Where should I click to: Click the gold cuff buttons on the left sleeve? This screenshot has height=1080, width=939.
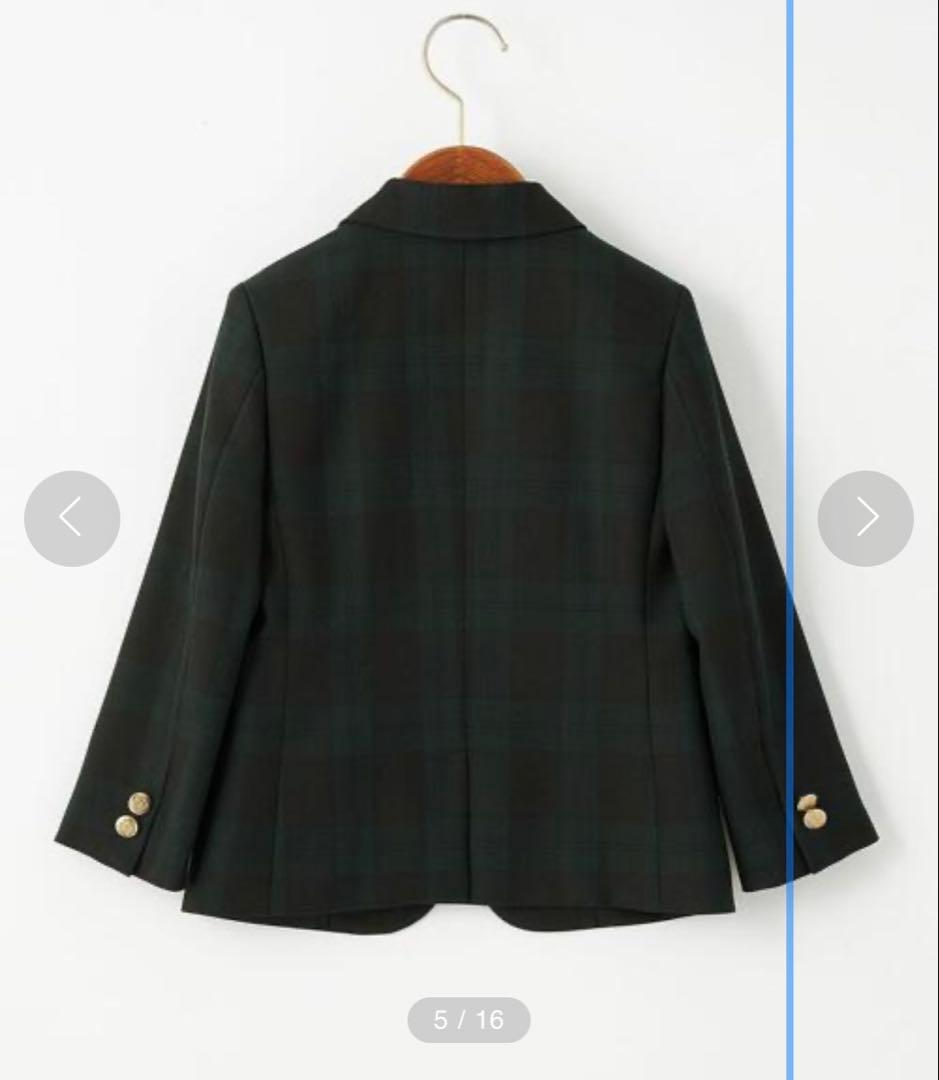click(131, 812)
